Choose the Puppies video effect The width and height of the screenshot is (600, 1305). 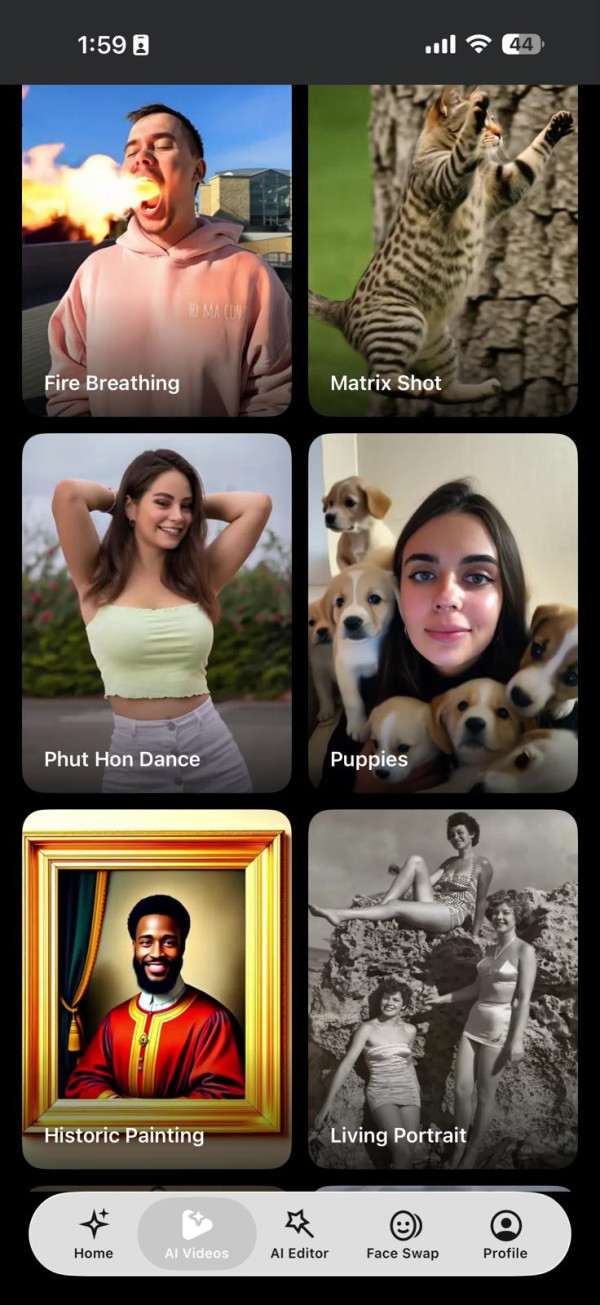pos(443,612)
